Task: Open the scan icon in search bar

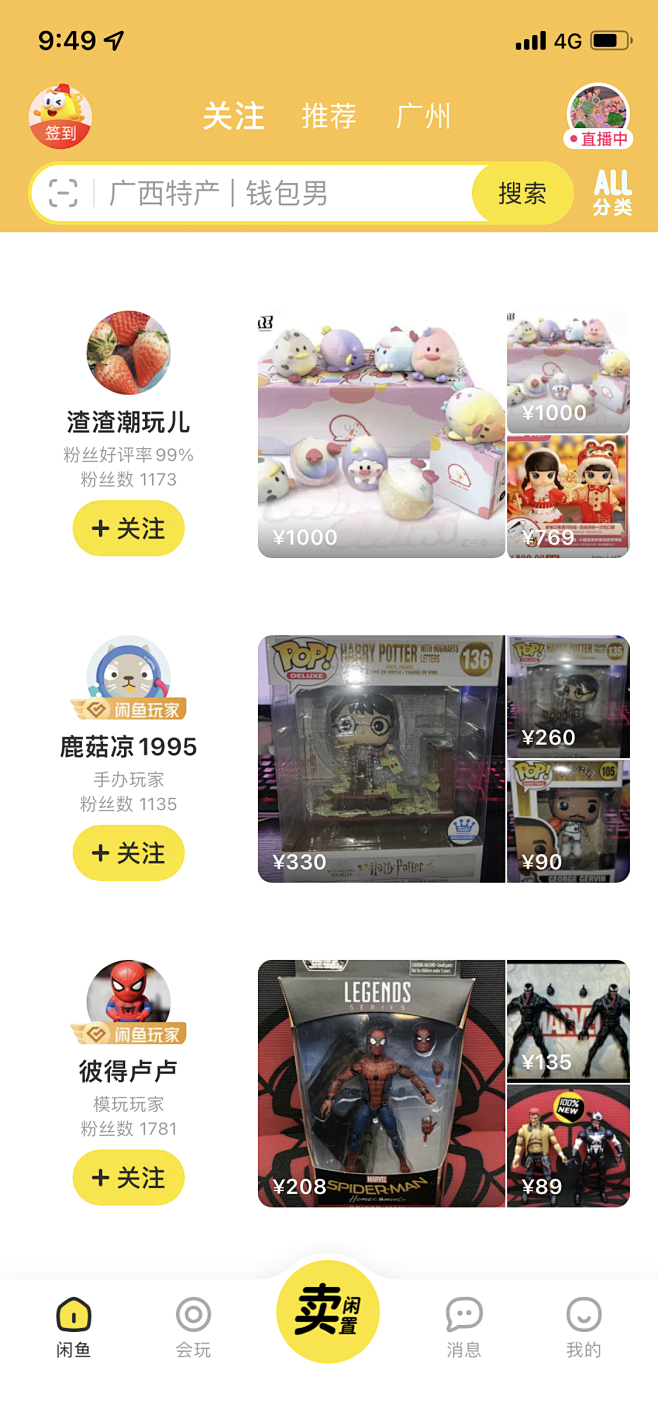Action: pyautogui.click(x=63, y=193)
